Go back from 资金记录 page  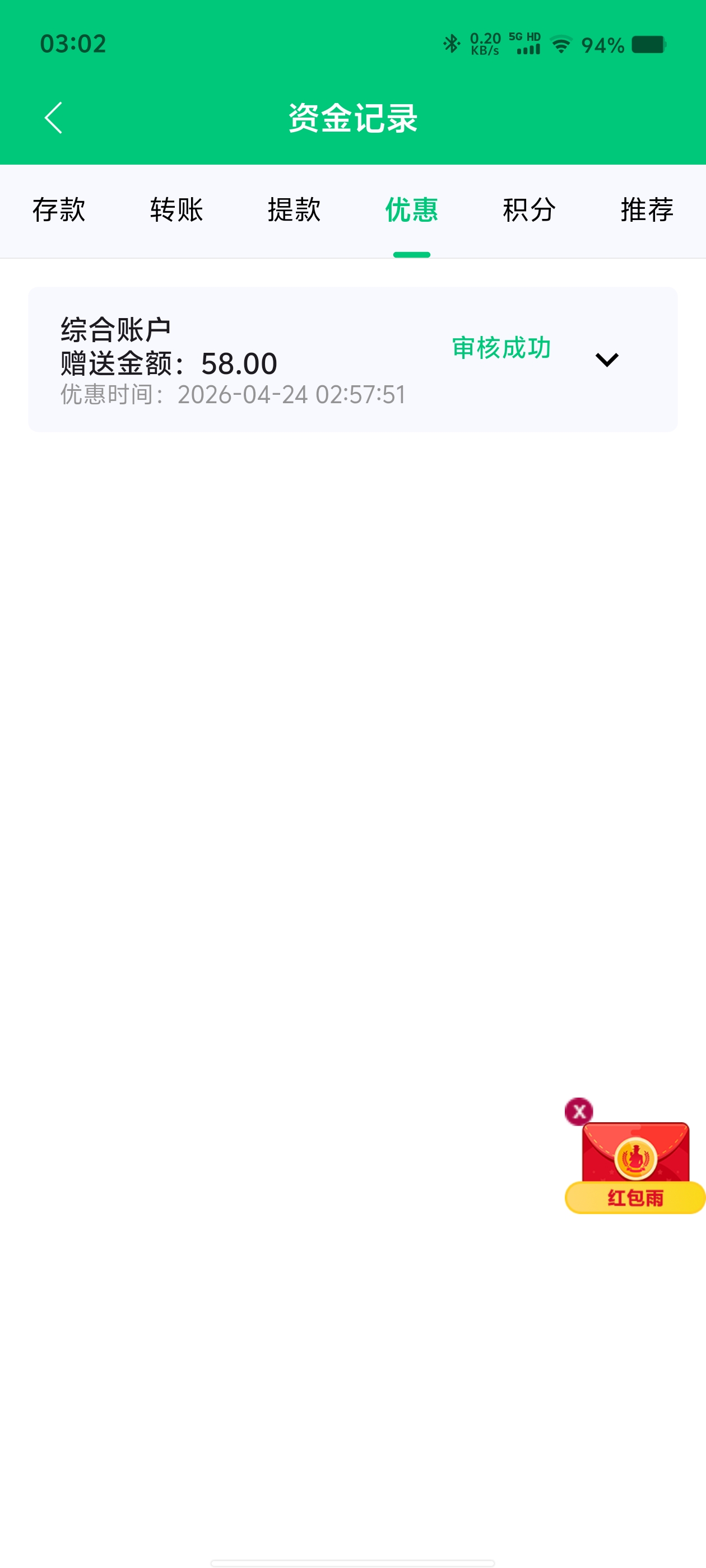[54, 118]
